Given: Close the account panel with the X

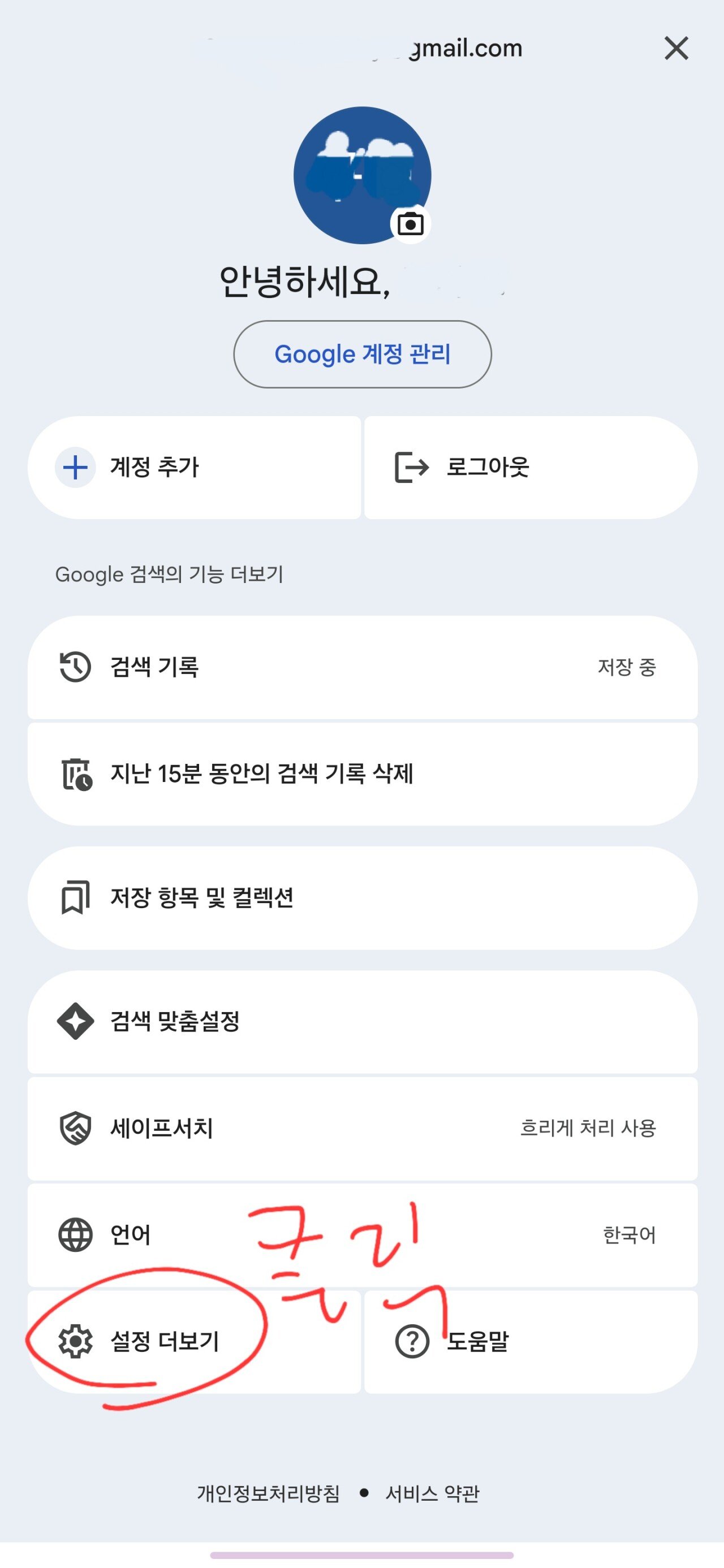Looking at the screenshot, I should click(676, 48).
